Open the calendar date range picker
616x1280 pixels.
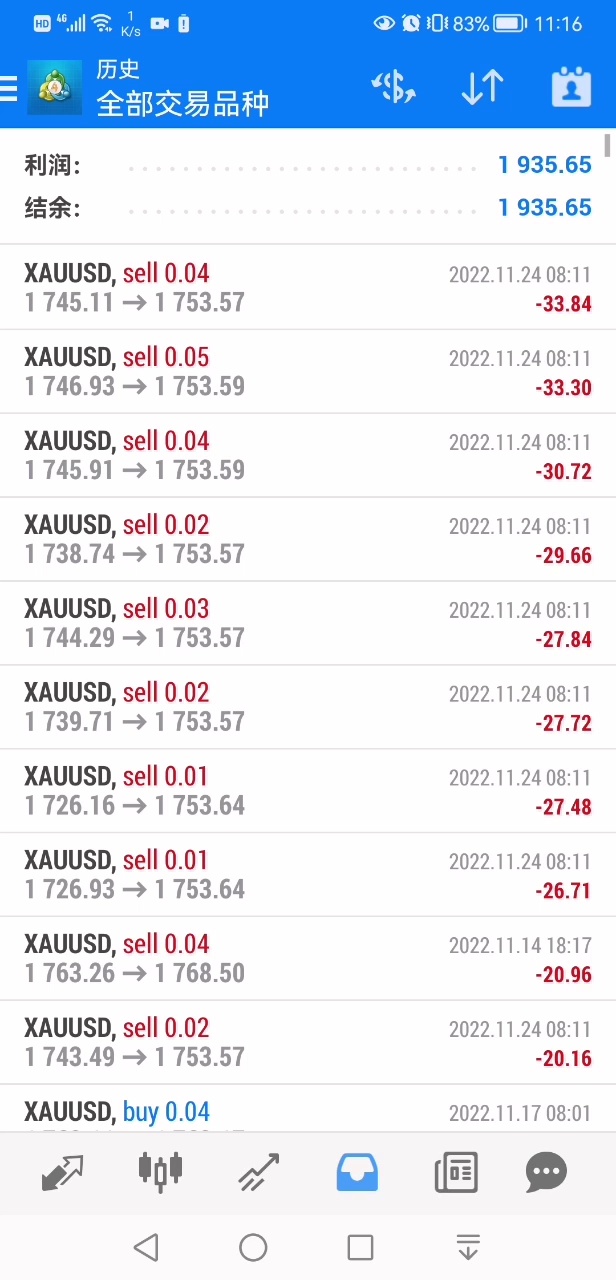coord(571,89)
